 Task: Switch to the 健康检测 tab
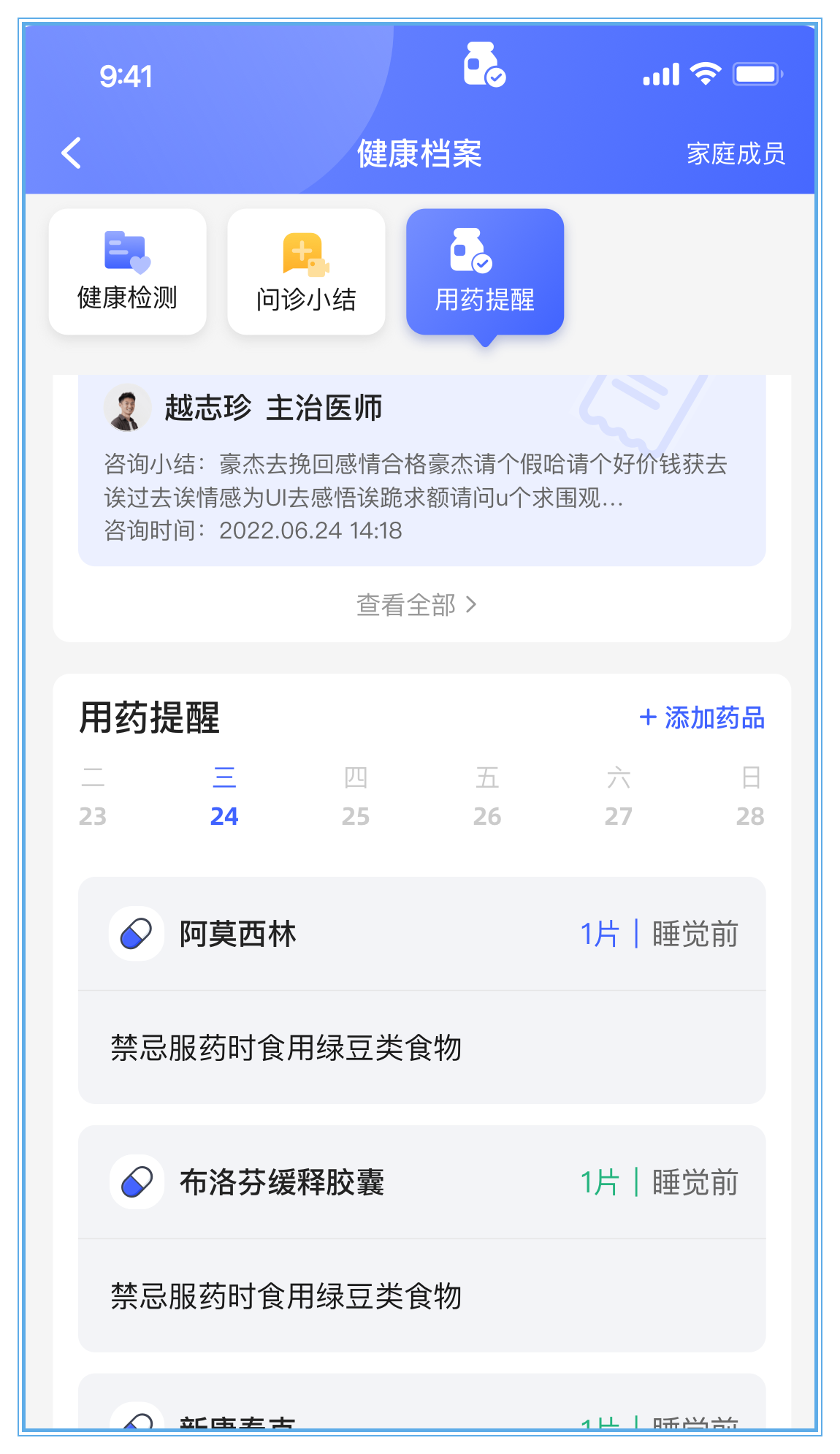pos(128,272)
